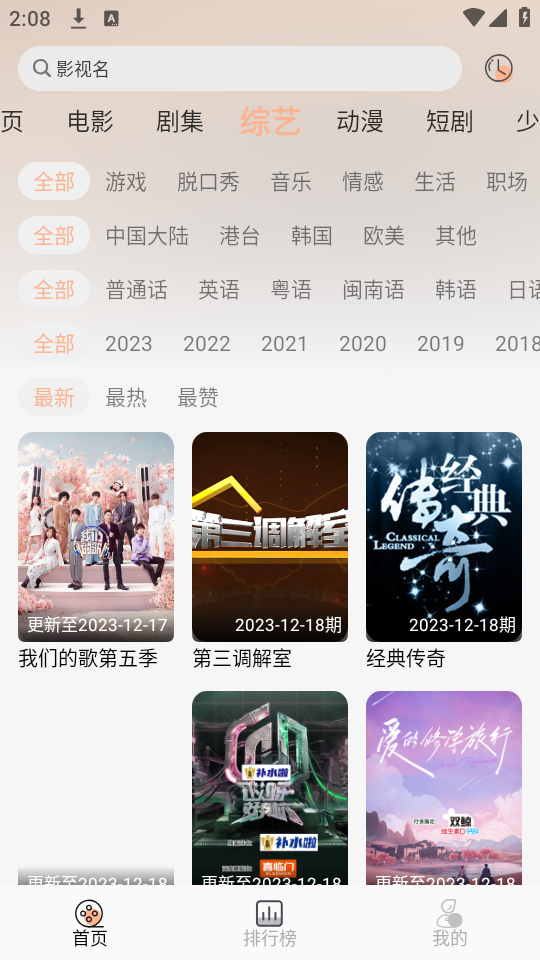Open the 爱的修学旅行 poster card

tap(444, 788)
